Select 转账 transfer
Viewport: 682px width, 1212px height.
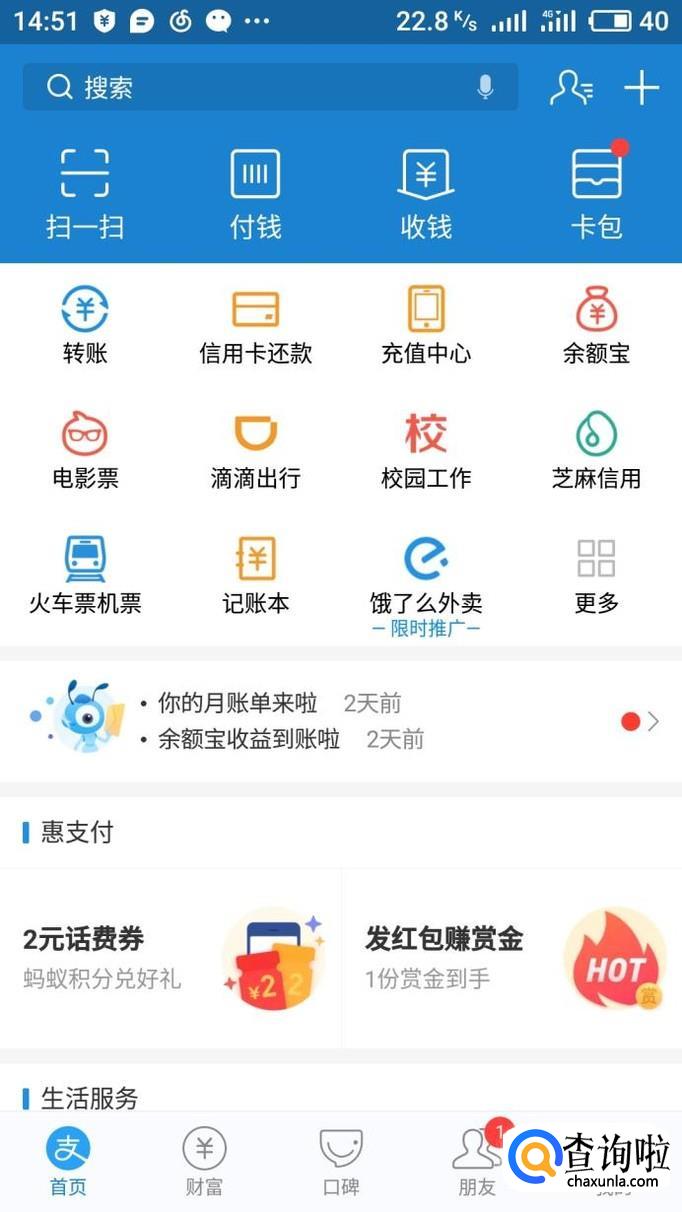85,325
